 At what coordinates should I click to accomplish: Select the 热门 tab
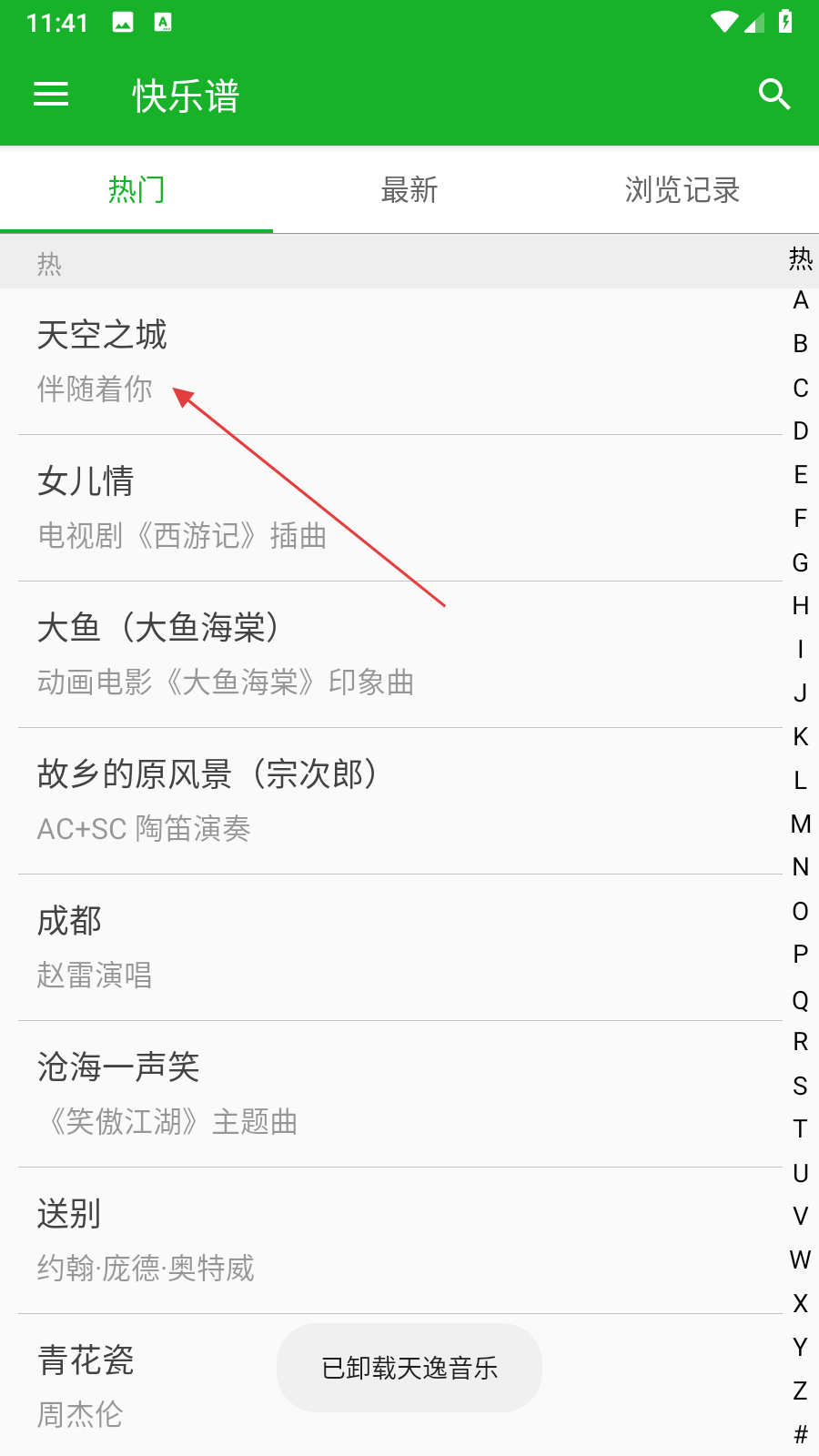136,190
